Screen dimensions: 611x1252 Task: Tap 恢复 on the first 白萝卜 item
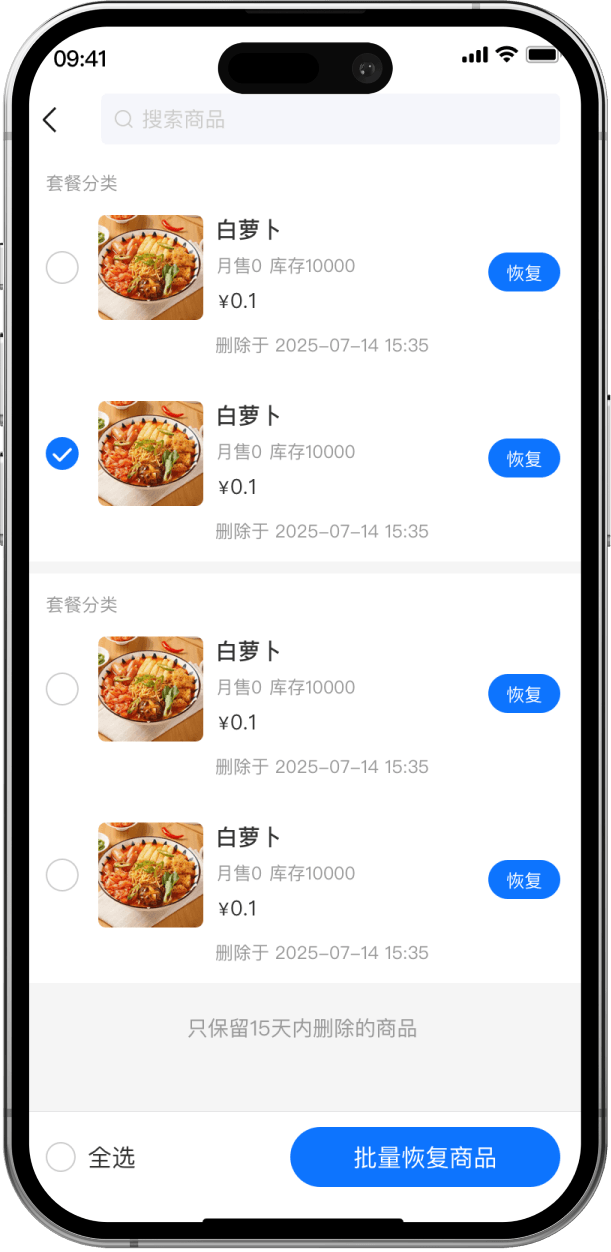click(x=523, y=272)
